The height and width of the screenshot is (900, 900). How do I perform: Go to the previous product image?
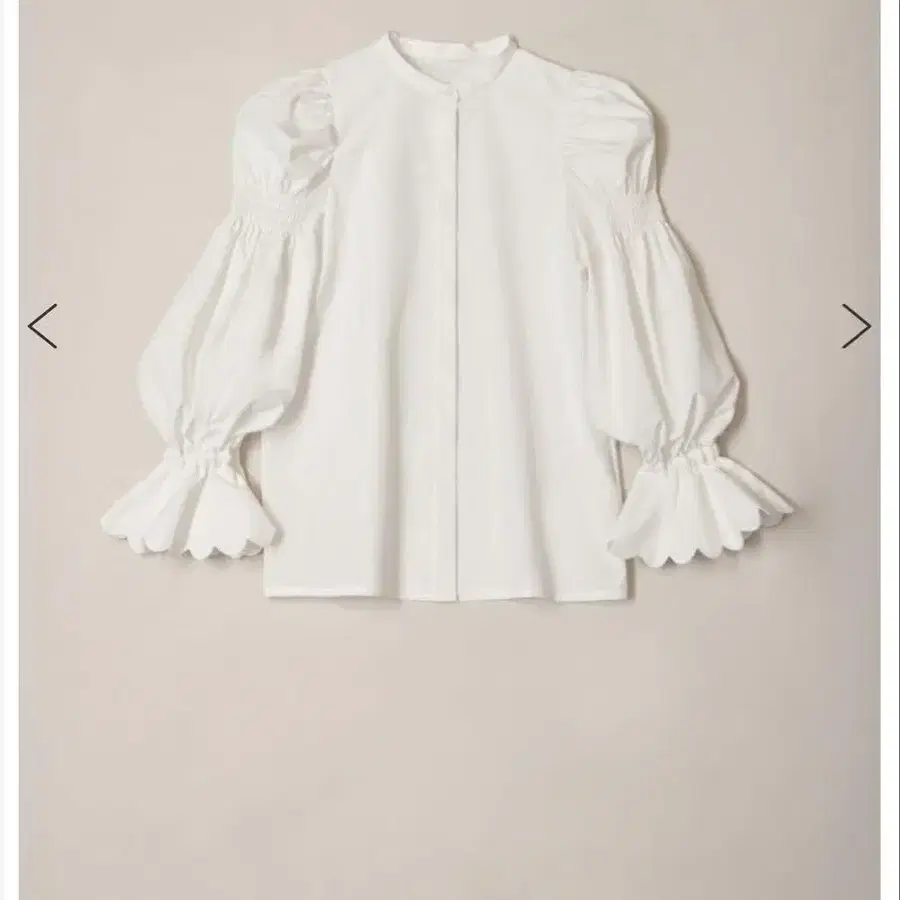click(x=42, y=326)
